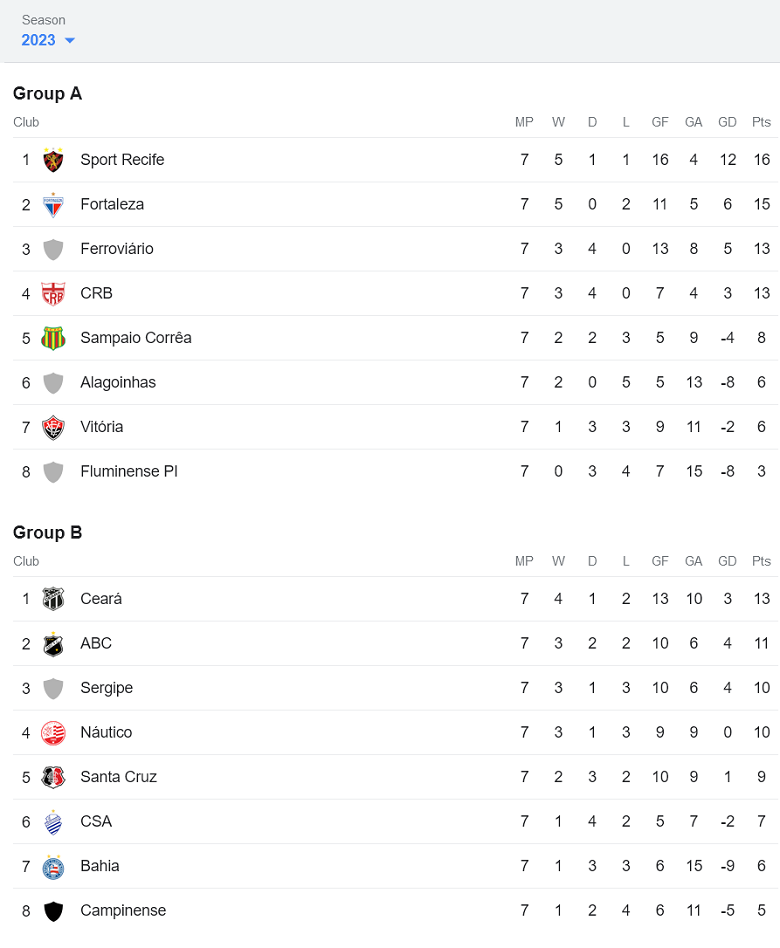This screenshot has height=948, width=780.
Task: Tap the Vitória row
Action: [x=102, y=427]
